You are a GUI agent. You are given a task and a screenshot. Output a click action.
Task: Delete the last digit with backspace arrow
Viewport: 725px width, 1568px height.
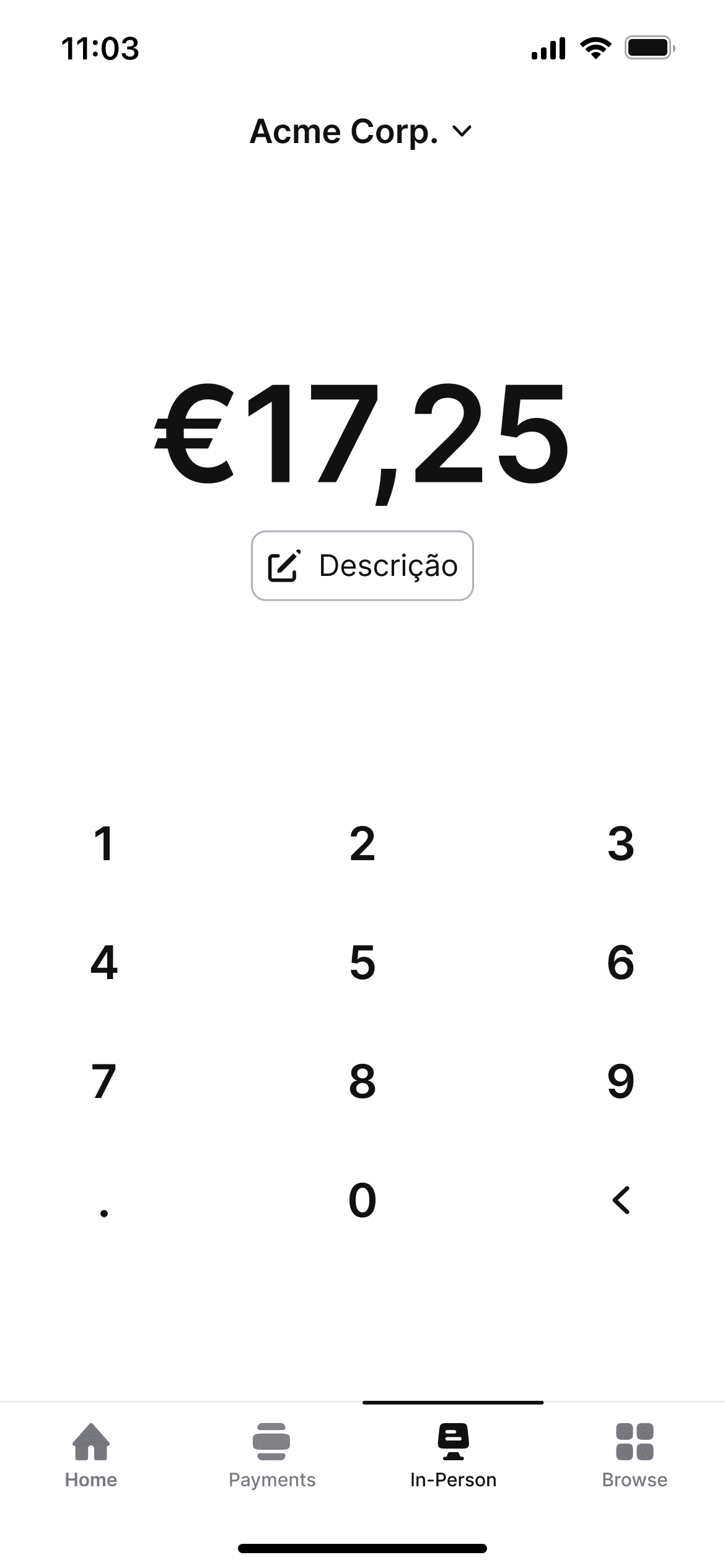tap(621, 1200)
